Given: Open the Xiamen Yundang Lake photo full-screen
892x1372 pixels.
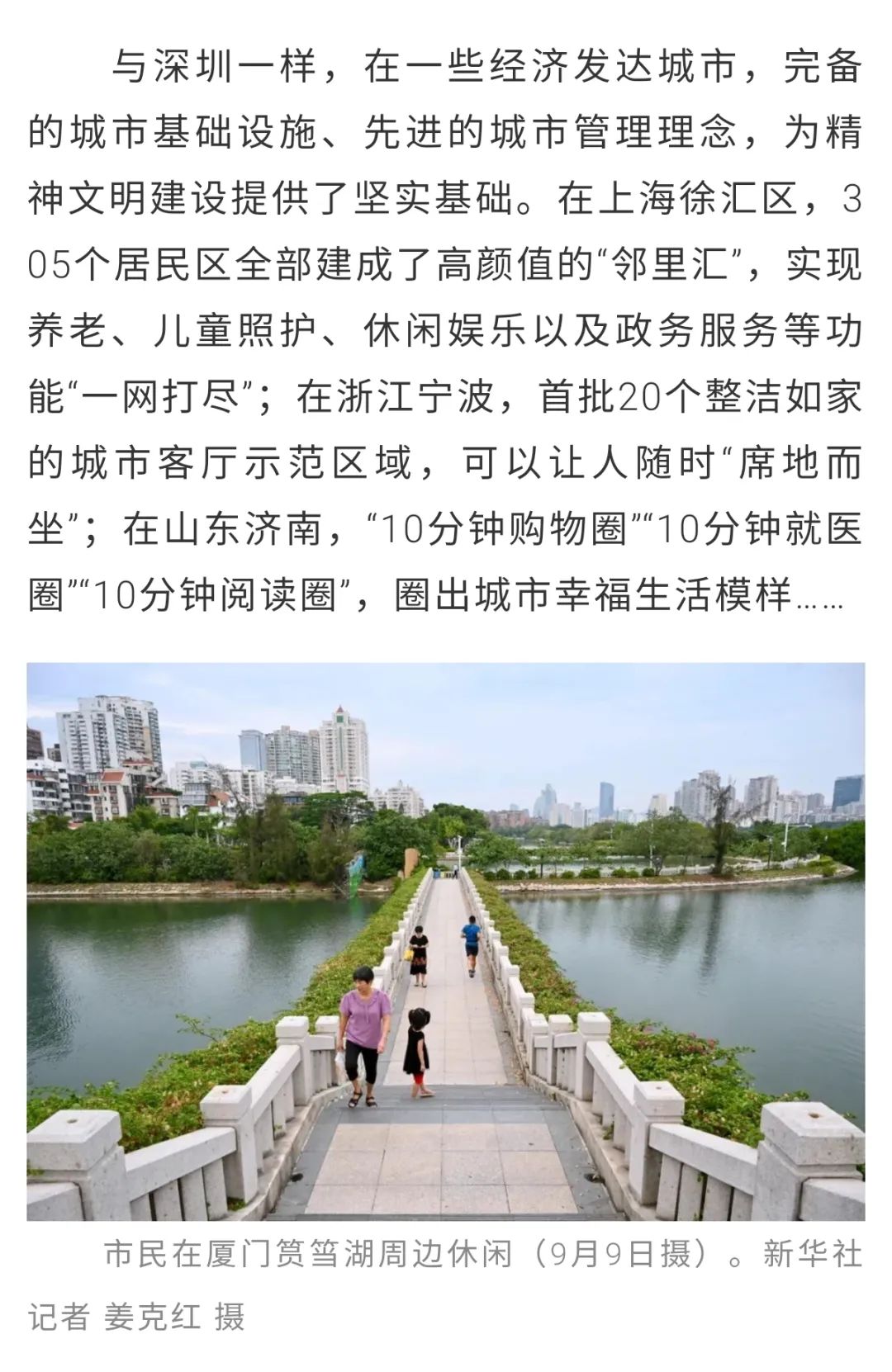Looking at the screenshot, I should 446,941.
